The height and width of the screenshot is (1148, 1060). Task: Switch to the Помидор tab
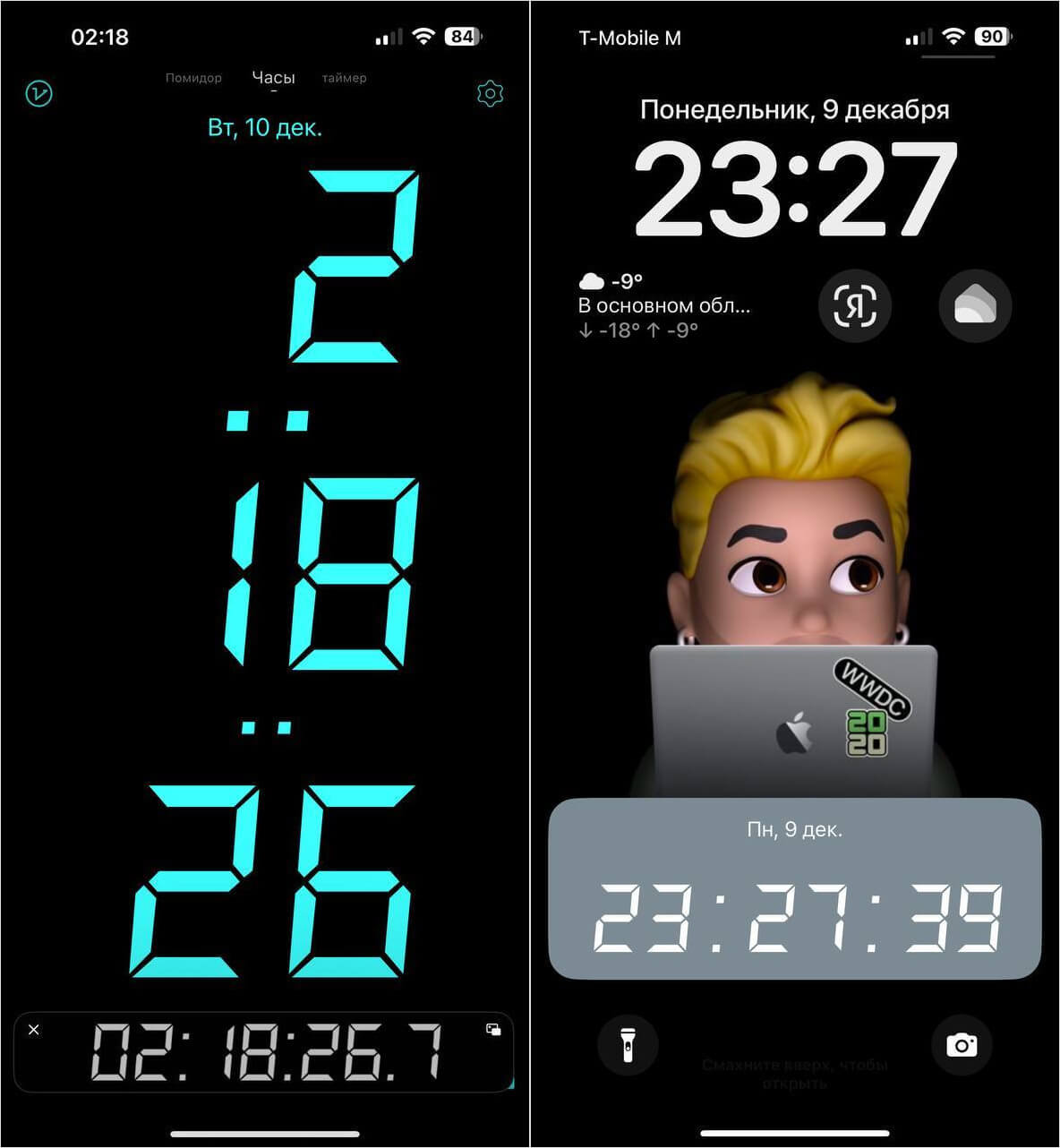(x=193, y=78)
